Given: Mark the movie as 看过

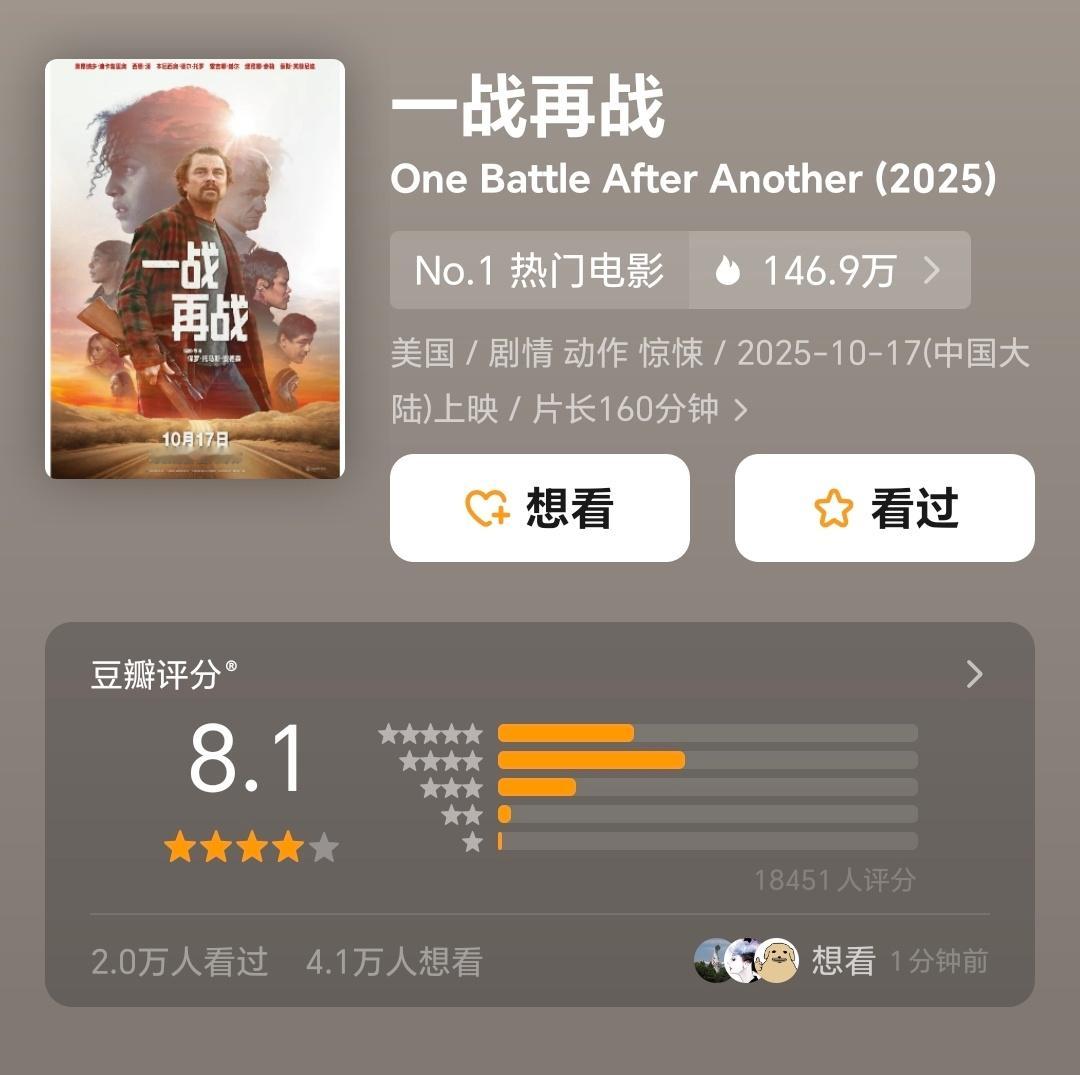Looking at the screenshot, I should [x=884, y=508].
